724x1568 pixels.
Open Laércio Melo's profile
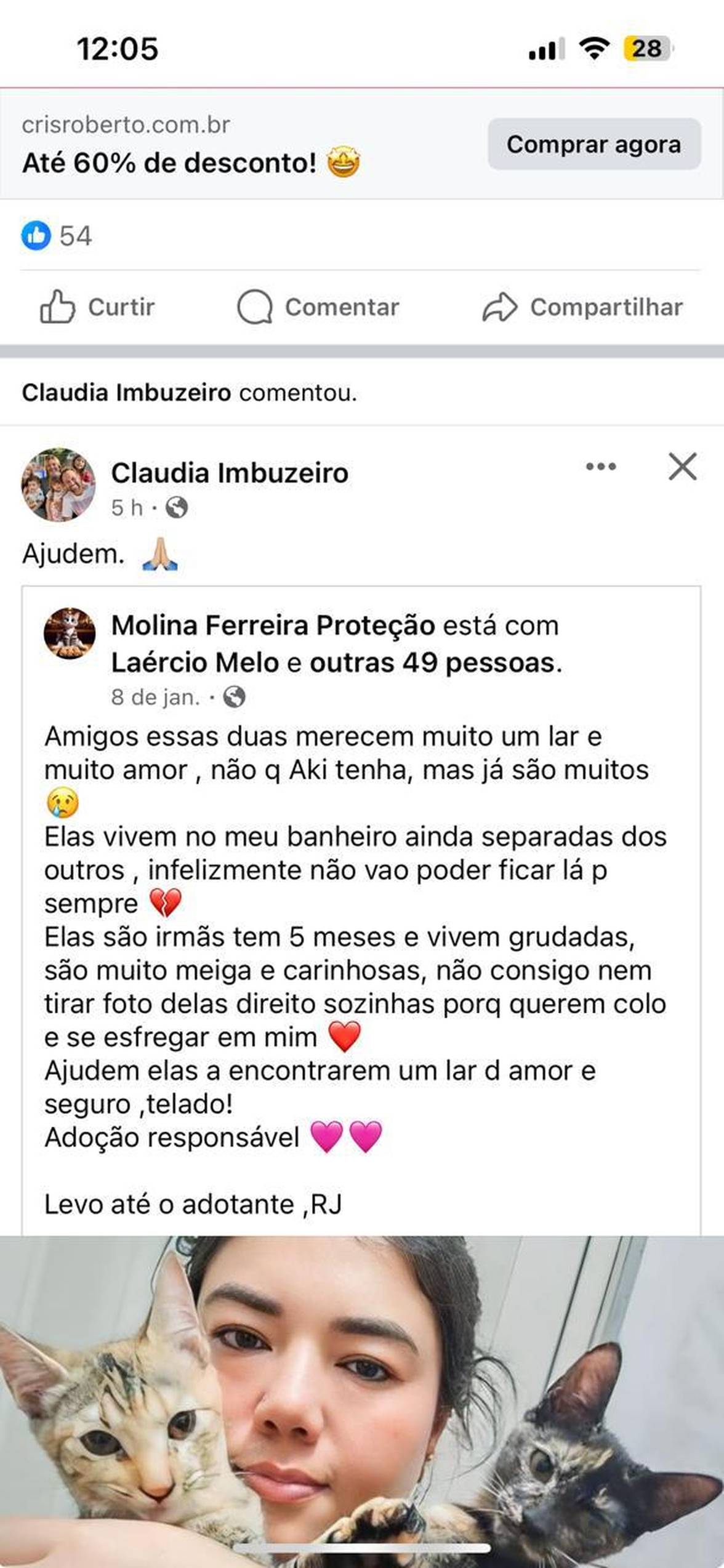pos(195,662)
